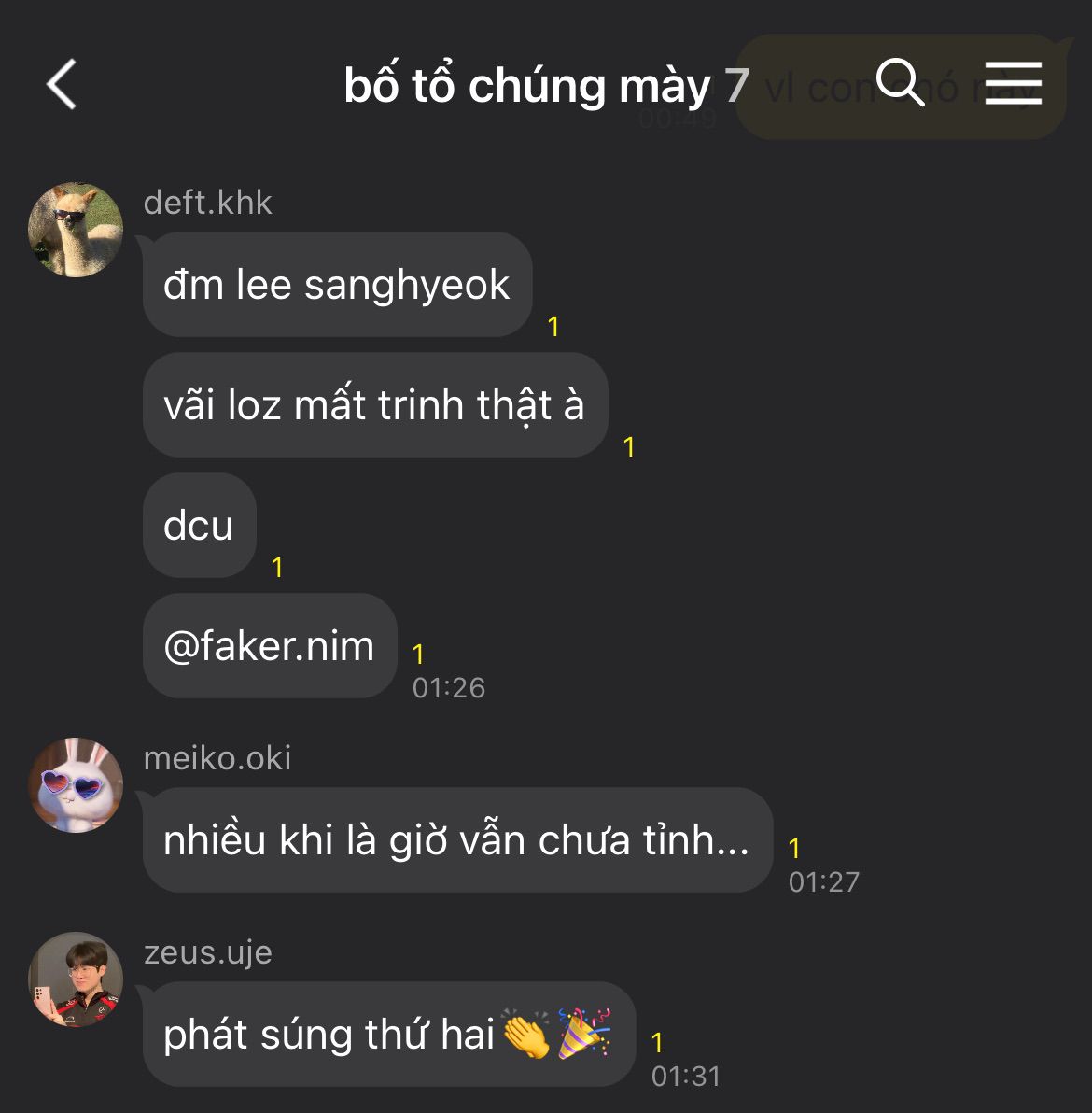
Task: Tap zeus.uje's profile photo
Action: (x=76, y=979)
